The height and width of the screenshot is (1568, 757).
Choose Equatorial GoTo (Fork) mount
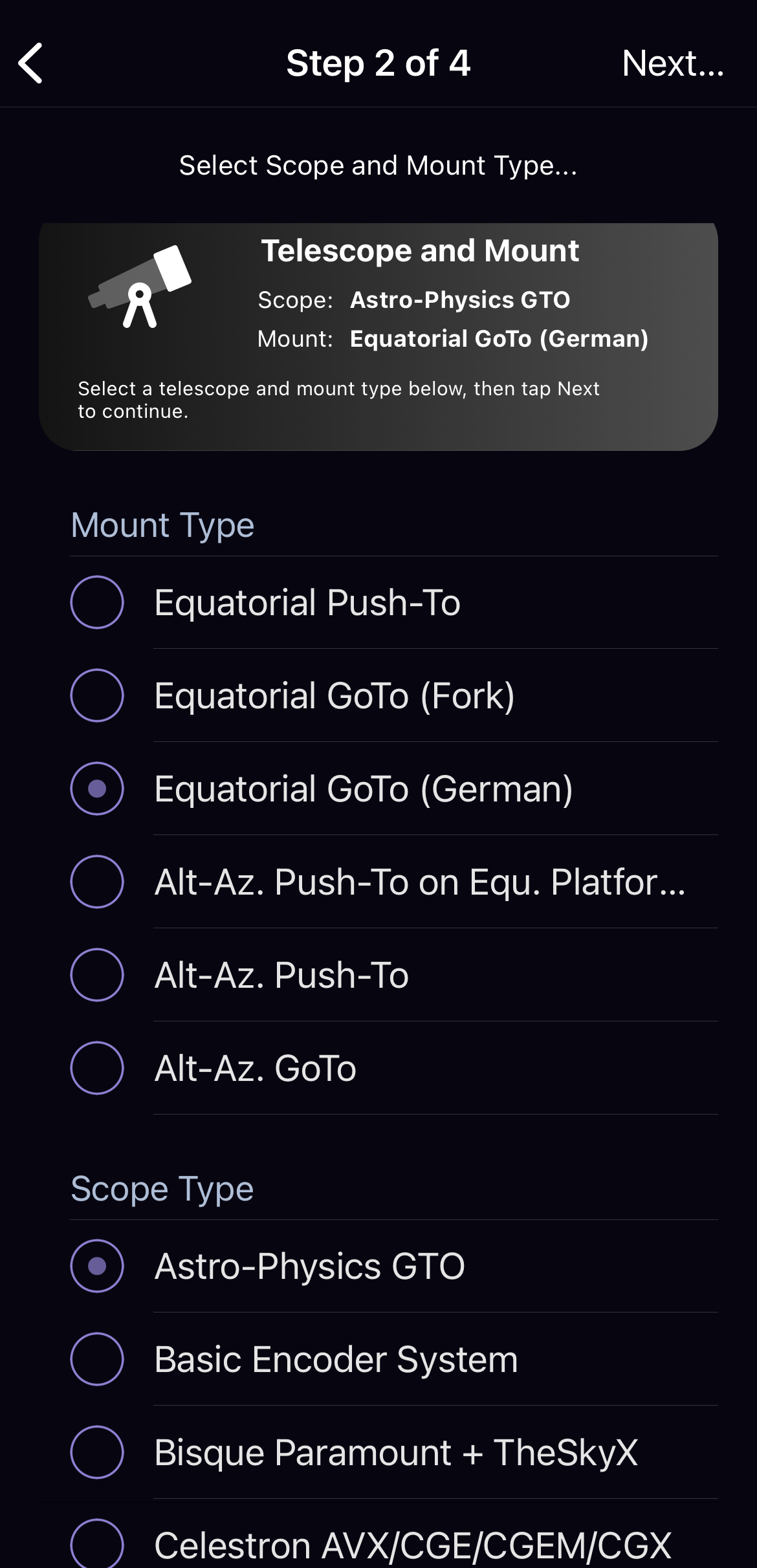click(394, 695)
